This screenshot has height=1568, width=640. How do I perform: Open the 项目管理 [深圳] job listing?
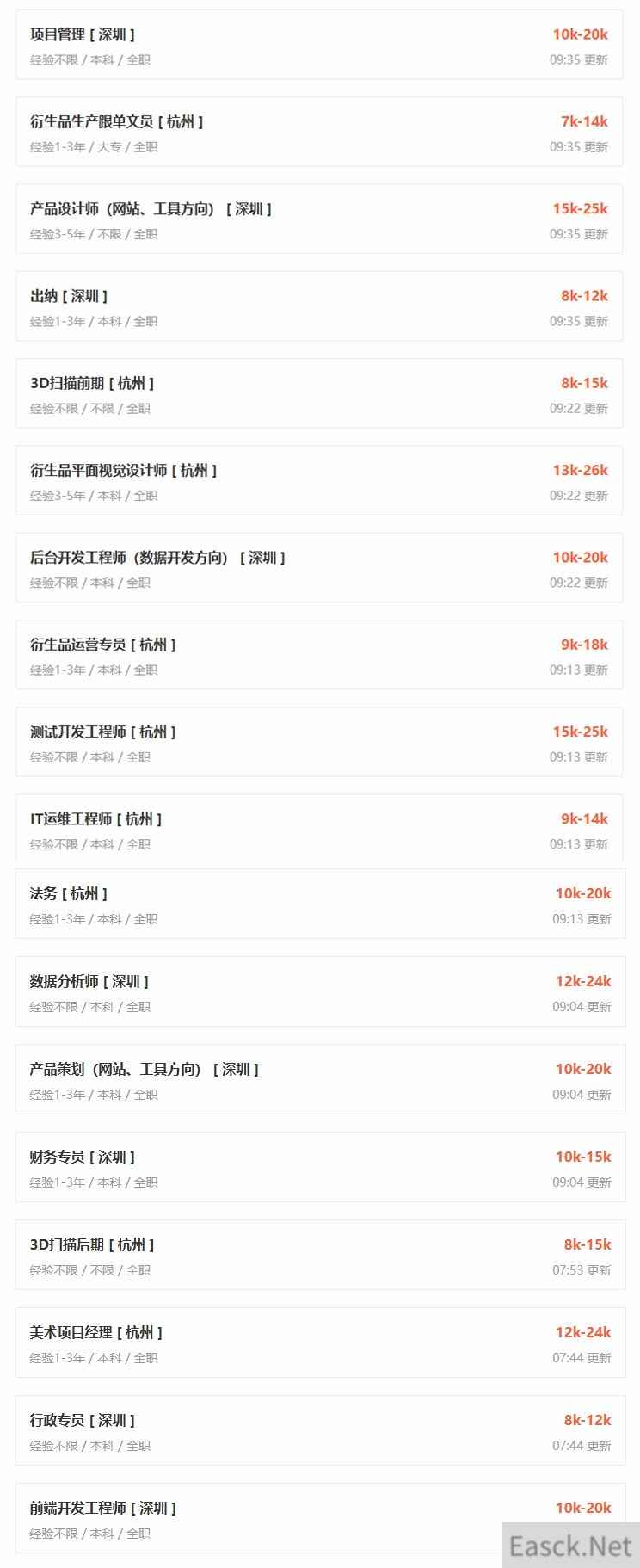pyautogui.click(x=83, y=35)
